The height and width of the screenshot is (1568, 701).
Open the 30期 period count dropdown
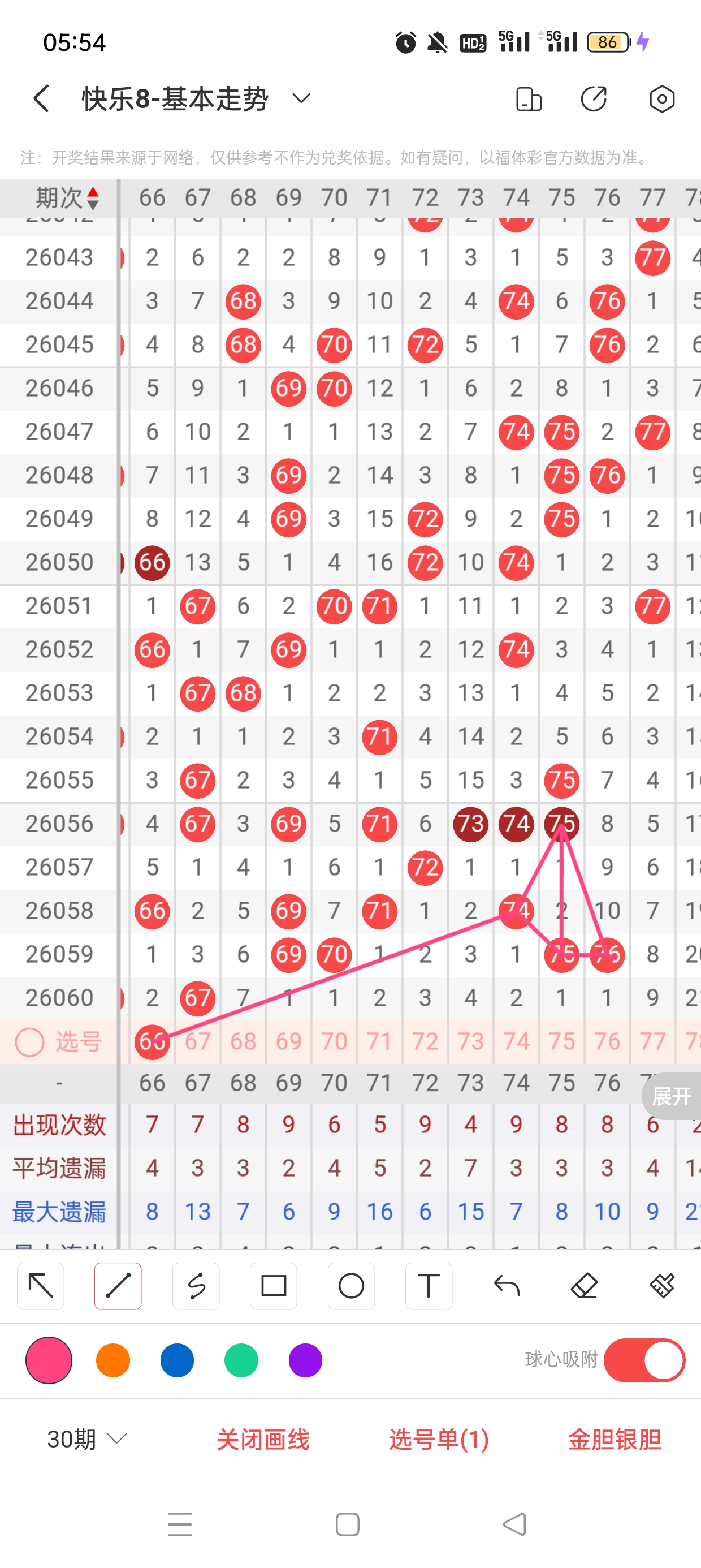pyautogui.click(x=86, y=1439)
